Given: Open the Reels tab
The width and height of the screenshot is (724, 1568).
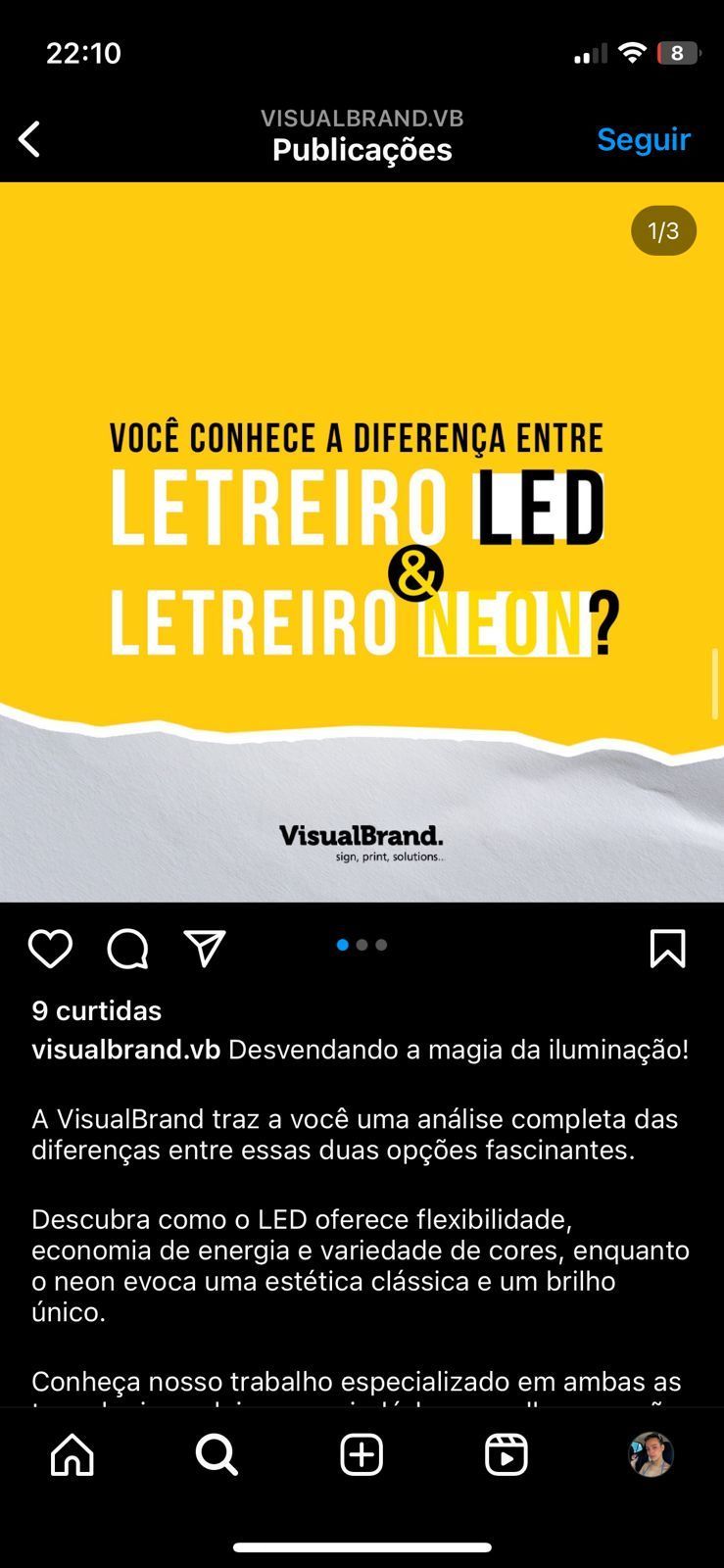Looking at the screenshot, I should [x=506, y=1455].
